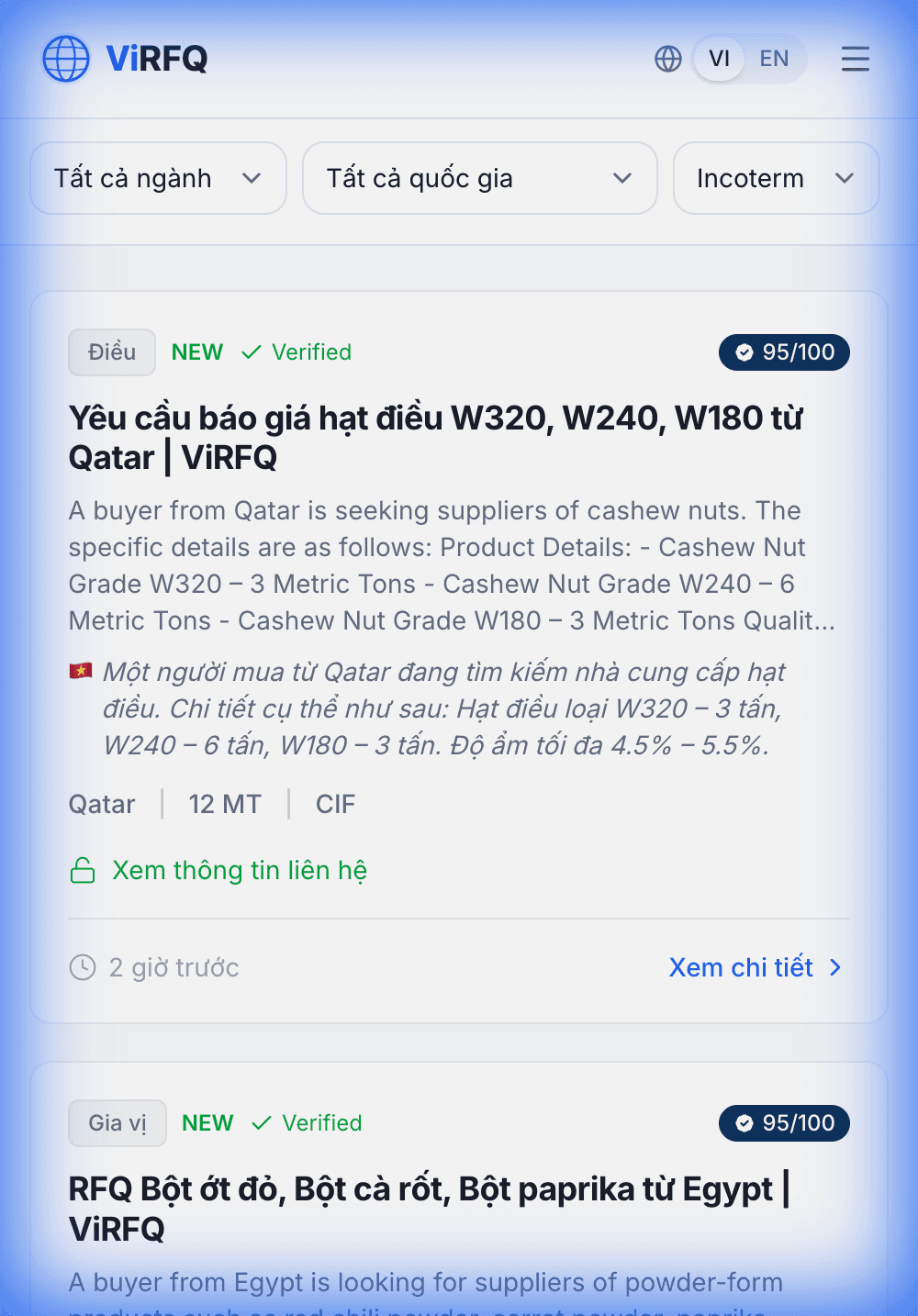
Task: Expand the Tất cả ngành dropdown
Action: tap(158, 178)
